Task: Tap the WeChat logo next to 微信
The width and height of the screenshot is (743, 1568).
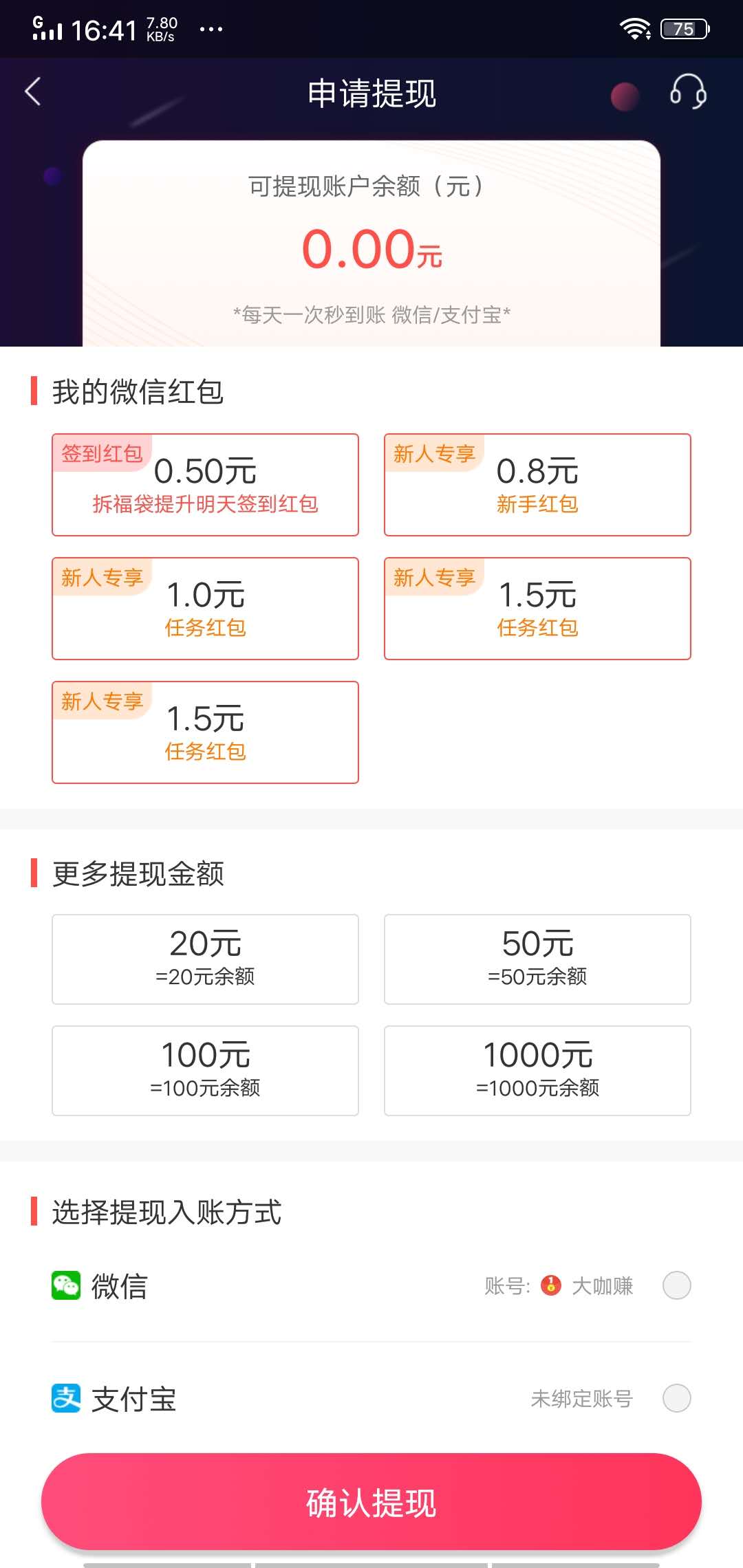Action: tap(67, 1285)
